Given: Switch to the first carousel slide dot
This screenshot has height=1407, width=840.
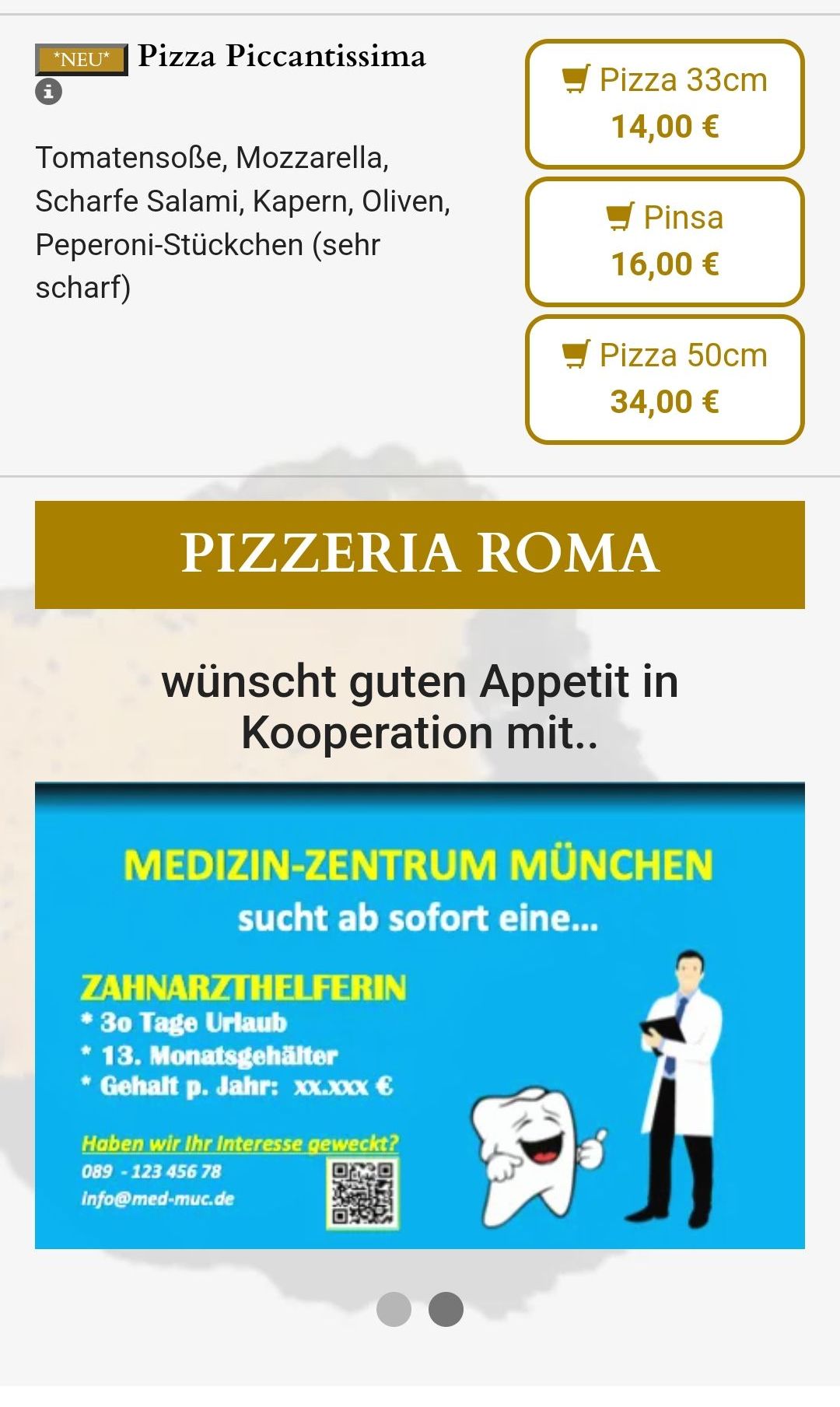Looking at the screenshot, I should point(394,1309).
